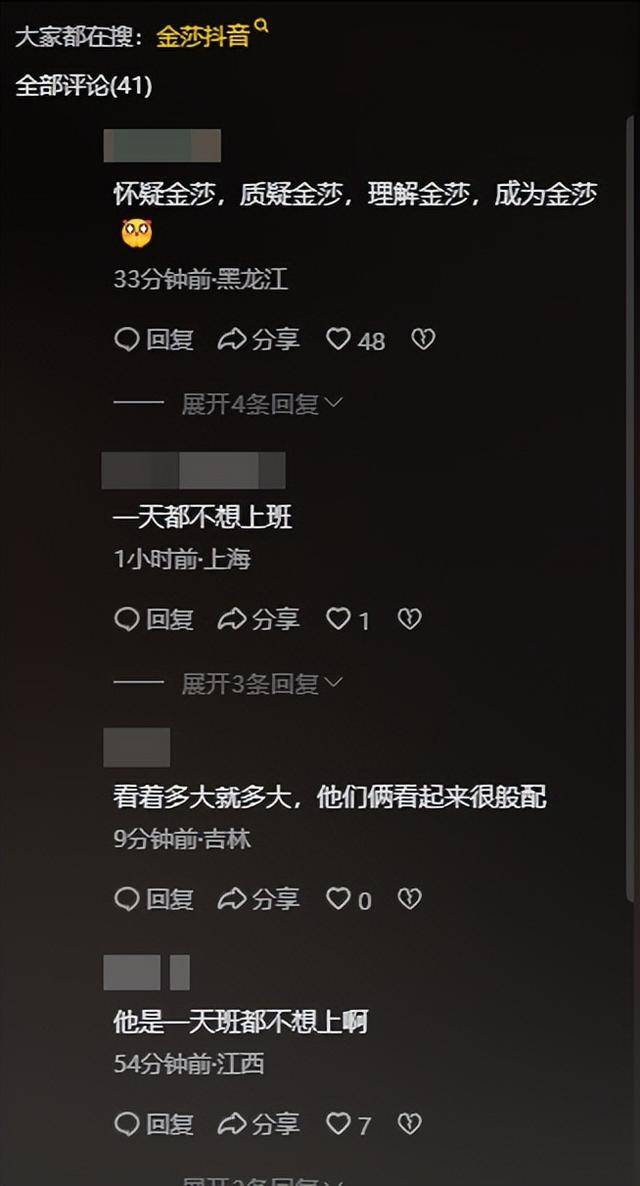
Task: Reply to the 怀疑金莎 comment
Action: 154,340
